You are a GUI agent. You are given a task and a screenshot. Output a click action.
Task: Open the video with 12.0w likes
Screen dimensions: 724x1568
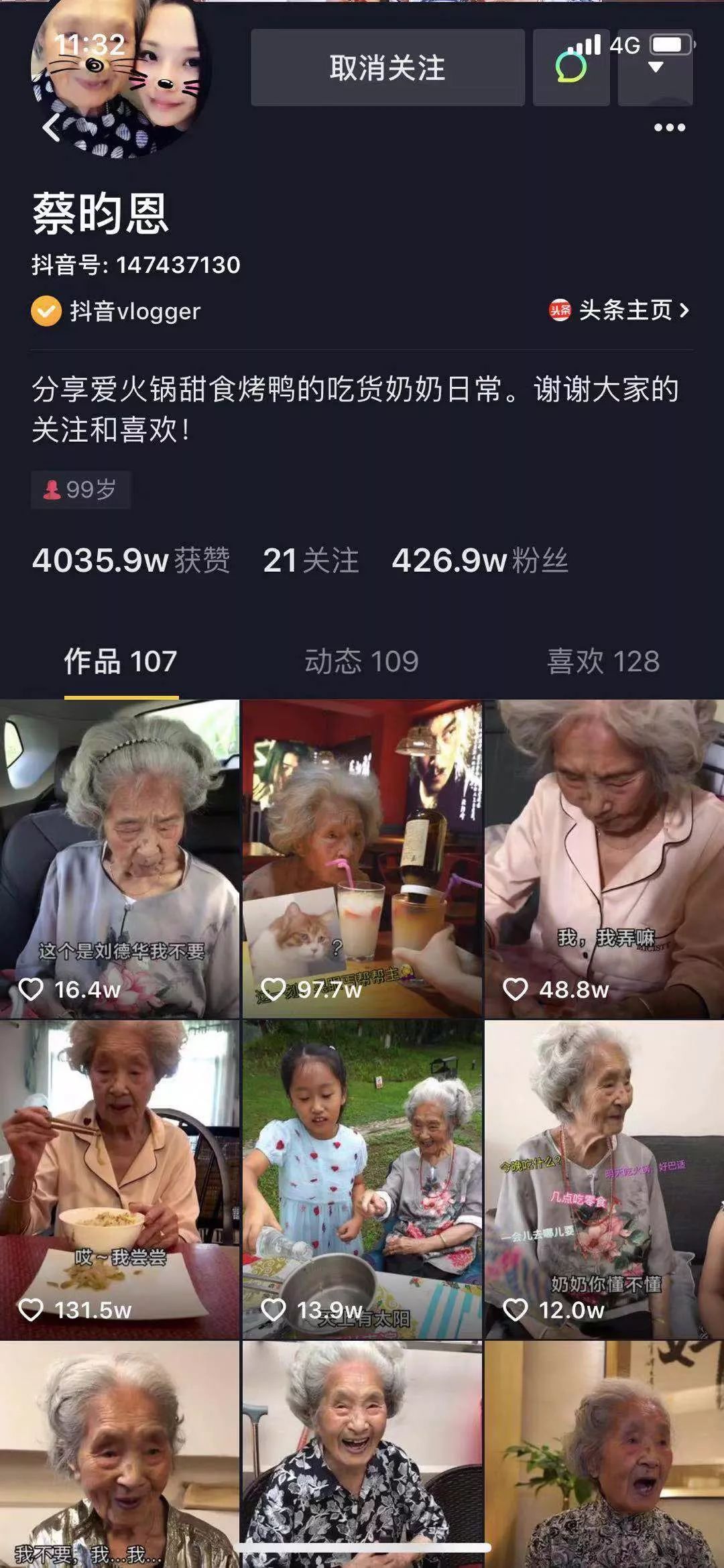pyautogui.click(x=604, y=1180)
